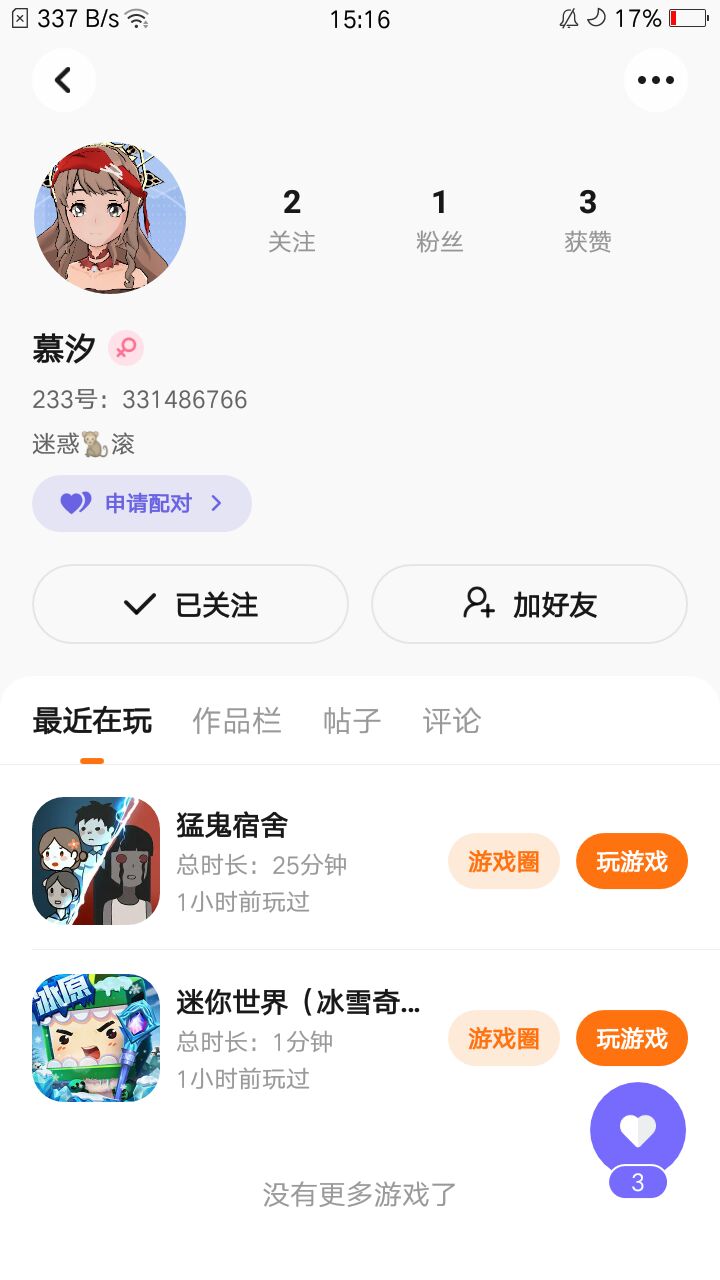720x1280 pixels.
Task: Unfollow via the 已关注 button
Action: [190, 604]
